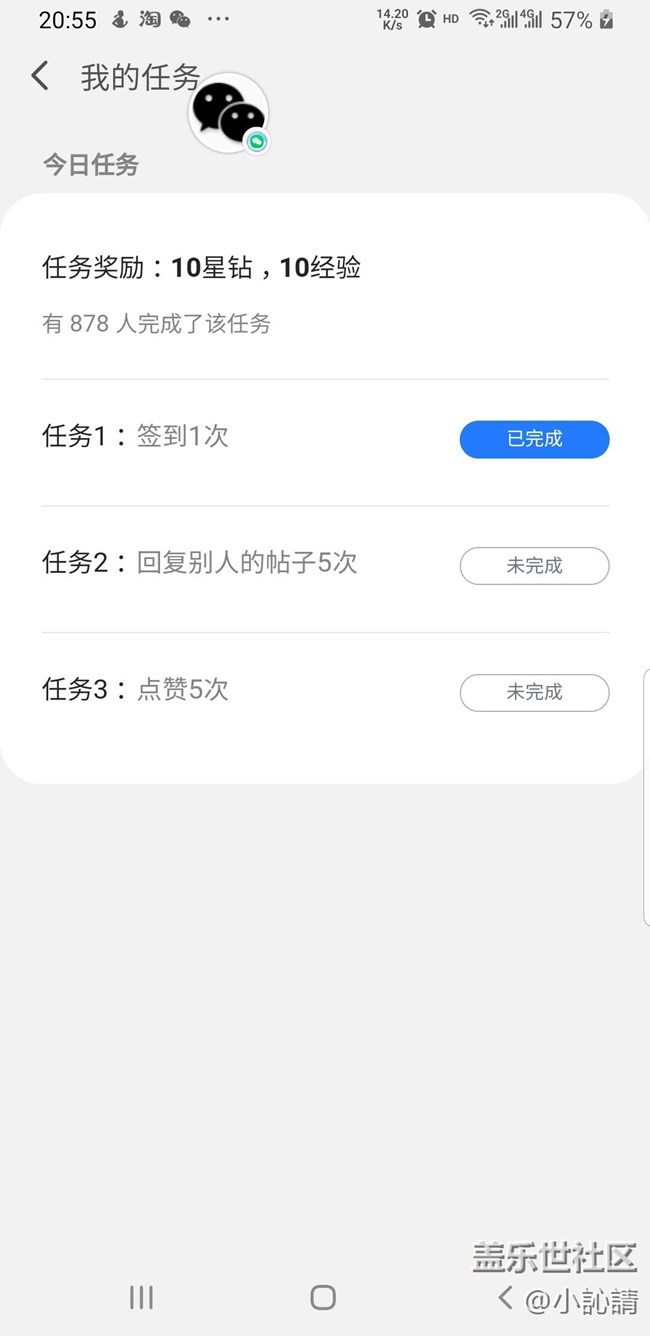The height and width of the screenshot is (1336, 650).
Task: Tap the 已完成 button for 任务1
Action: tap(534, 439)
